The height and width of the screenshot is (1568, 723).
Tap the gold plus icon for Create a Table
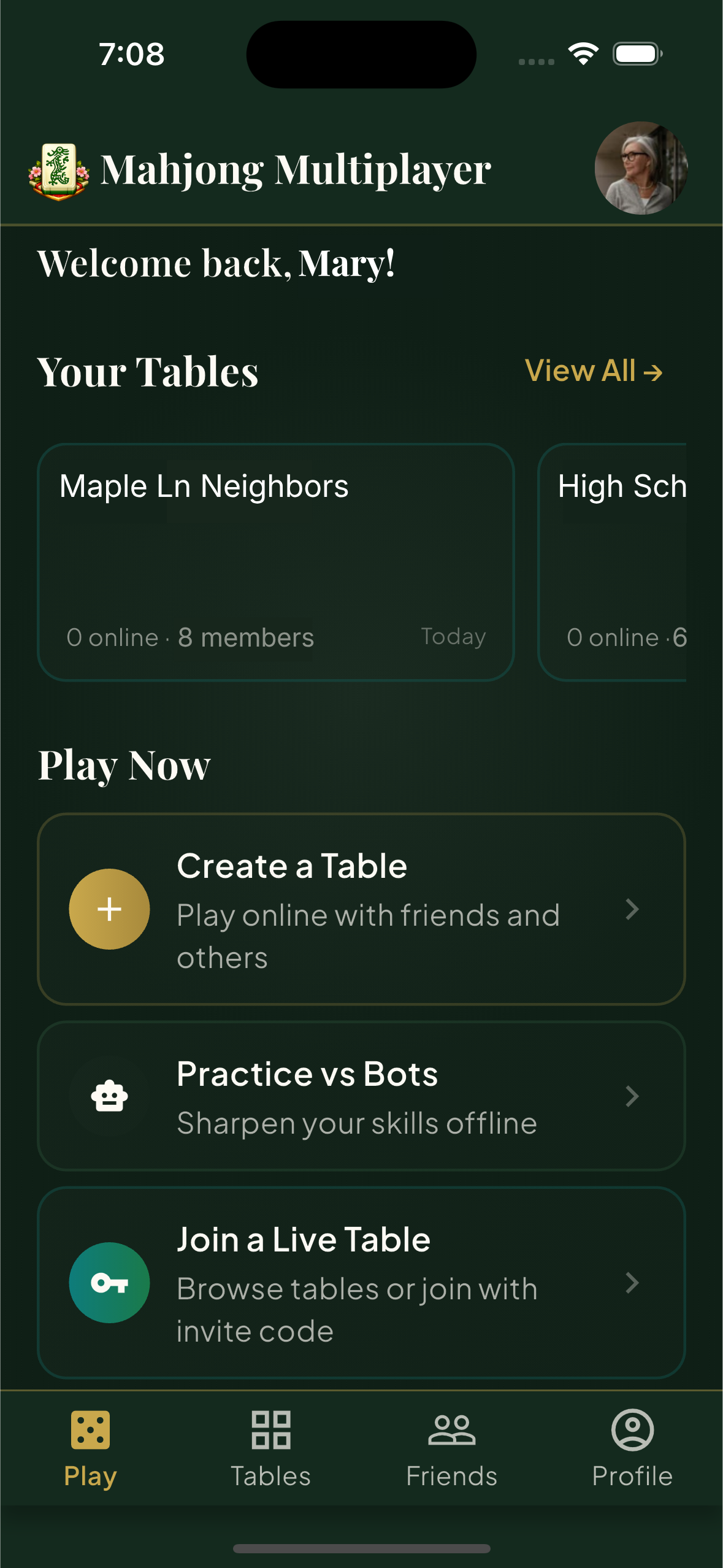point(110,909)
